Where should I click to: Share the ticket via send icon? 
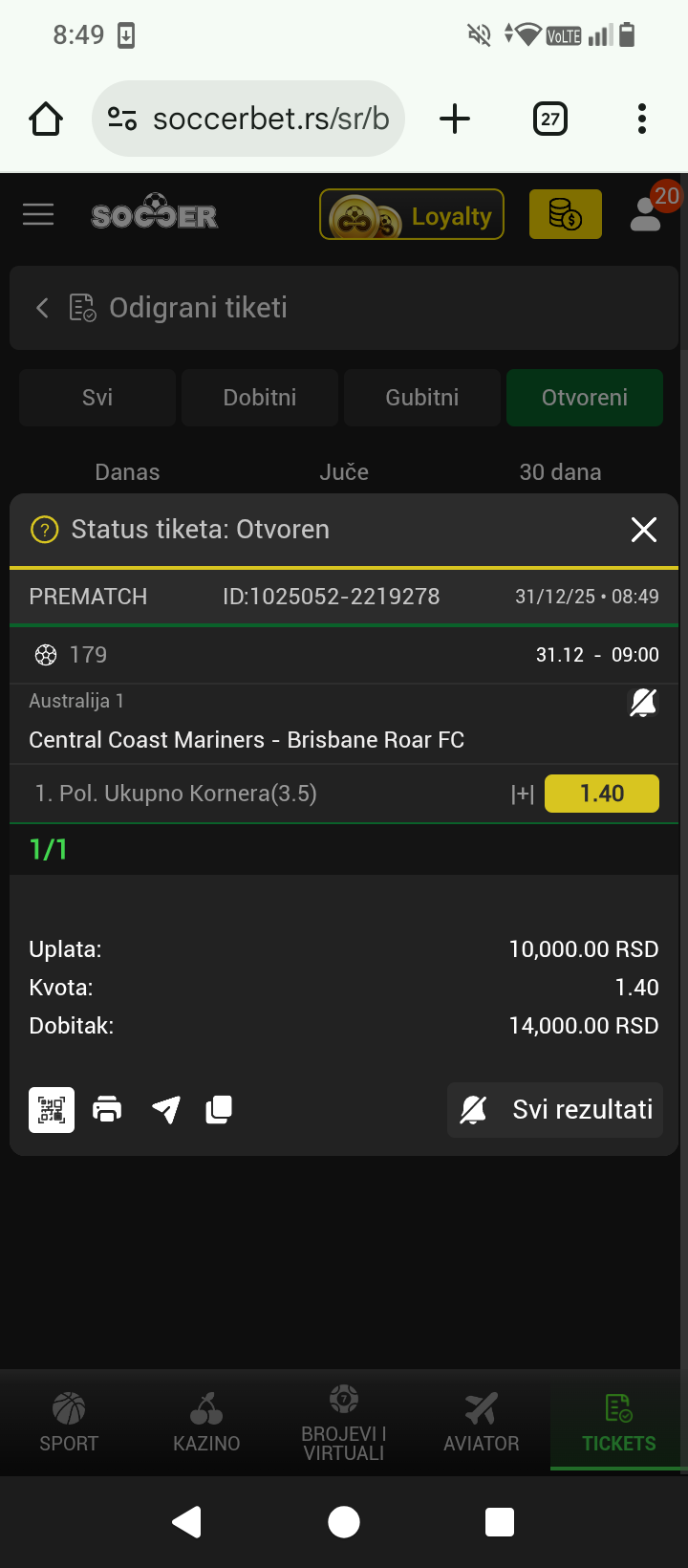165,1110
